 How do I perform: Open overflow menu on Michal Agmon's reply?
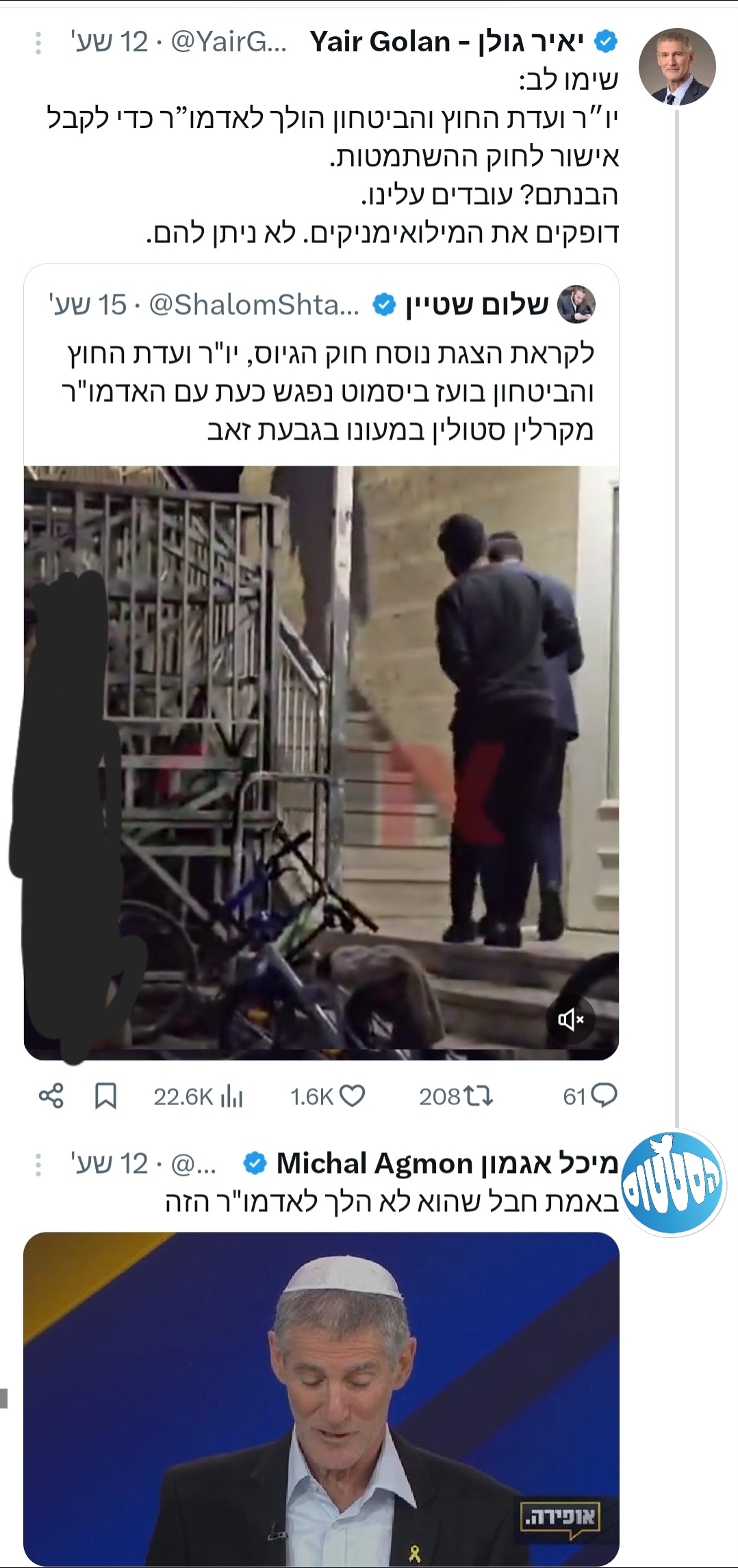pyautogui.click(x=38, y=1164)
